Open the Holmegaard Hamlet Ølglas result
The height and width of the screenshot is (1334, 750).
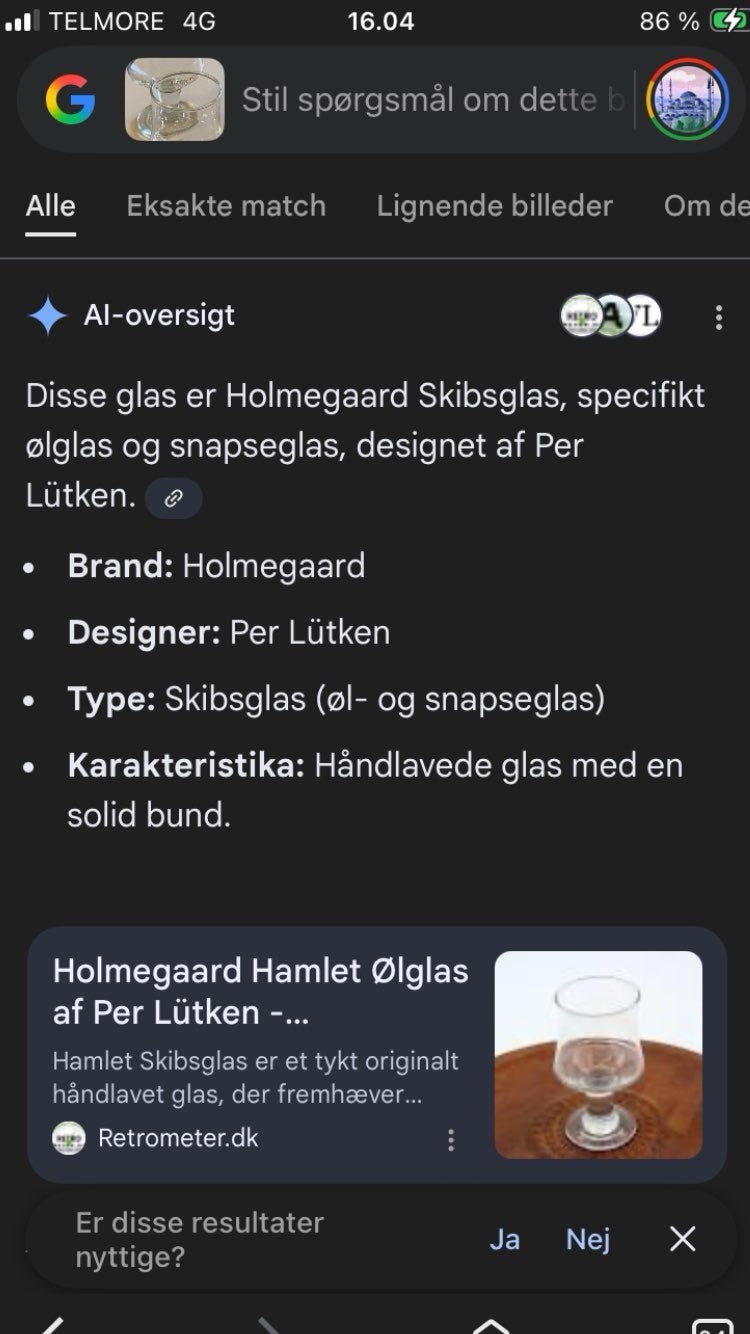(260, 992)
